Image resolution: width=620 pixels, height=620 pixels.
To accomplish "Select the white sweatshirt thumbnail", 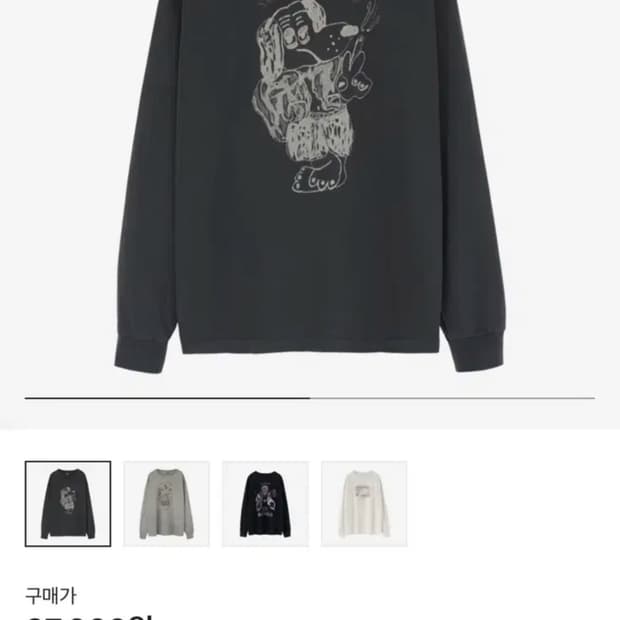I will [x=364, y=504].
